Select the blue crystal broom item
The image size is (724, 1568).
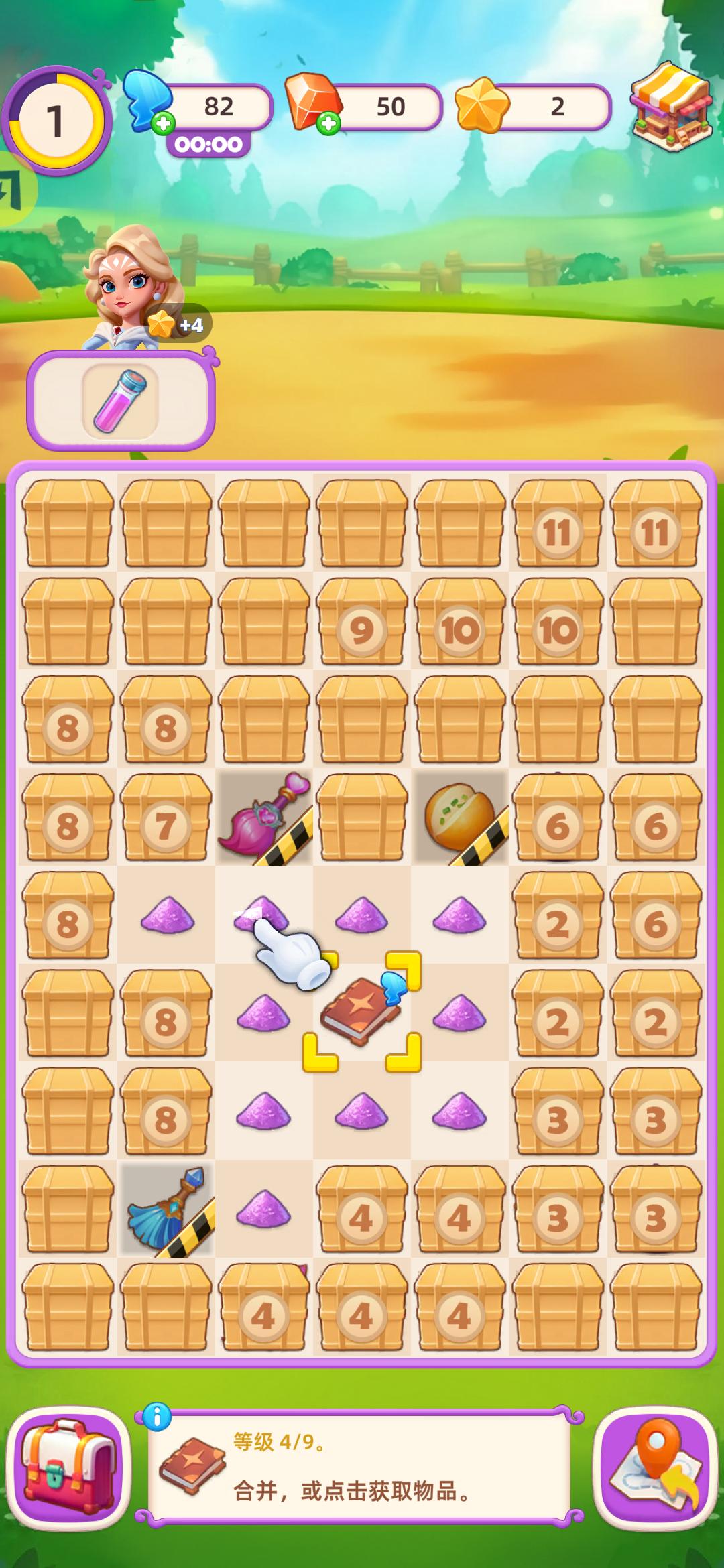click(x=166, y=1208)
